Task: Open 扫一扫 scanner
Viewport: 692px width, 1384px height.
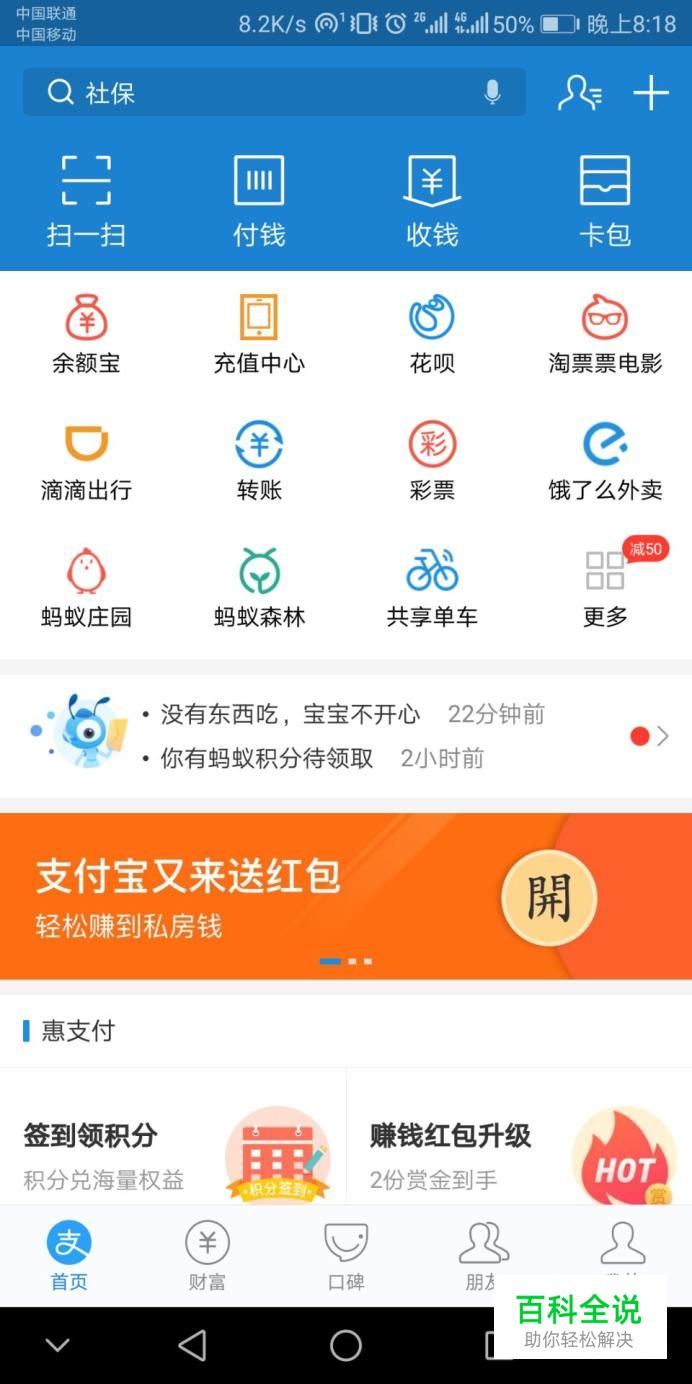Action: tap(86, 200)
